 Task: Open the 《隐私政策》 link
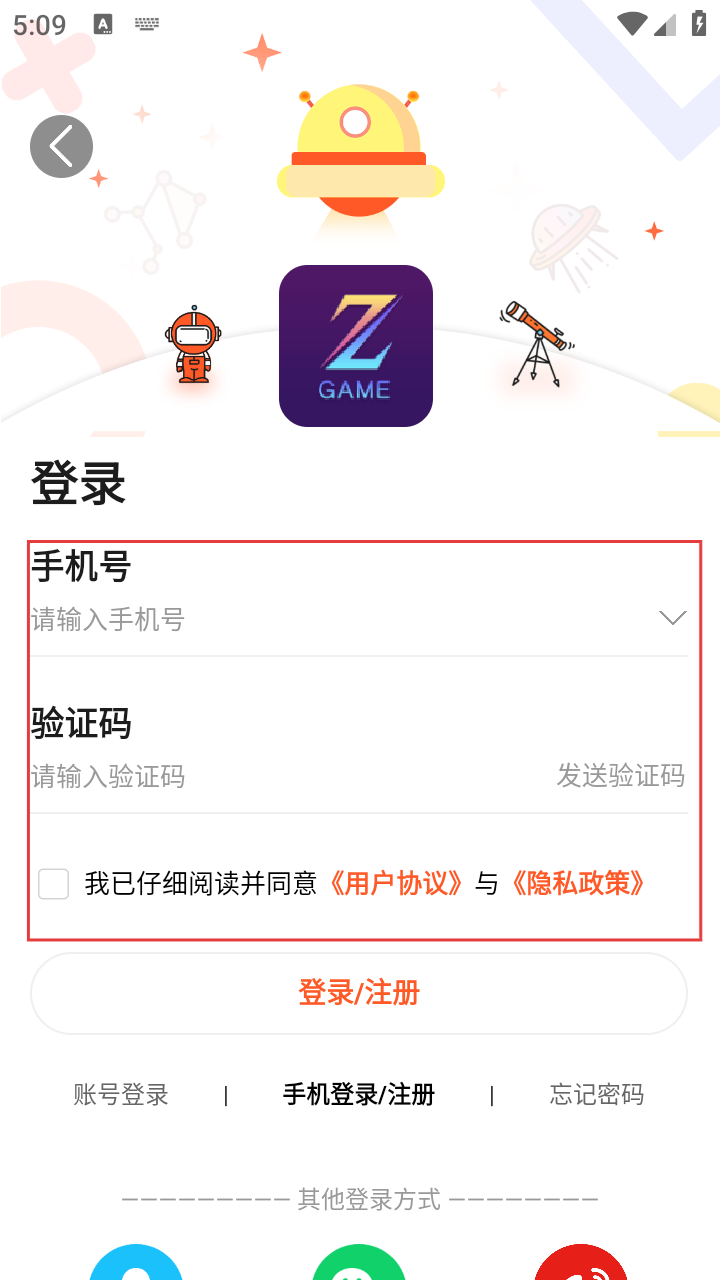pyautogui.click(x=577, y=883)
